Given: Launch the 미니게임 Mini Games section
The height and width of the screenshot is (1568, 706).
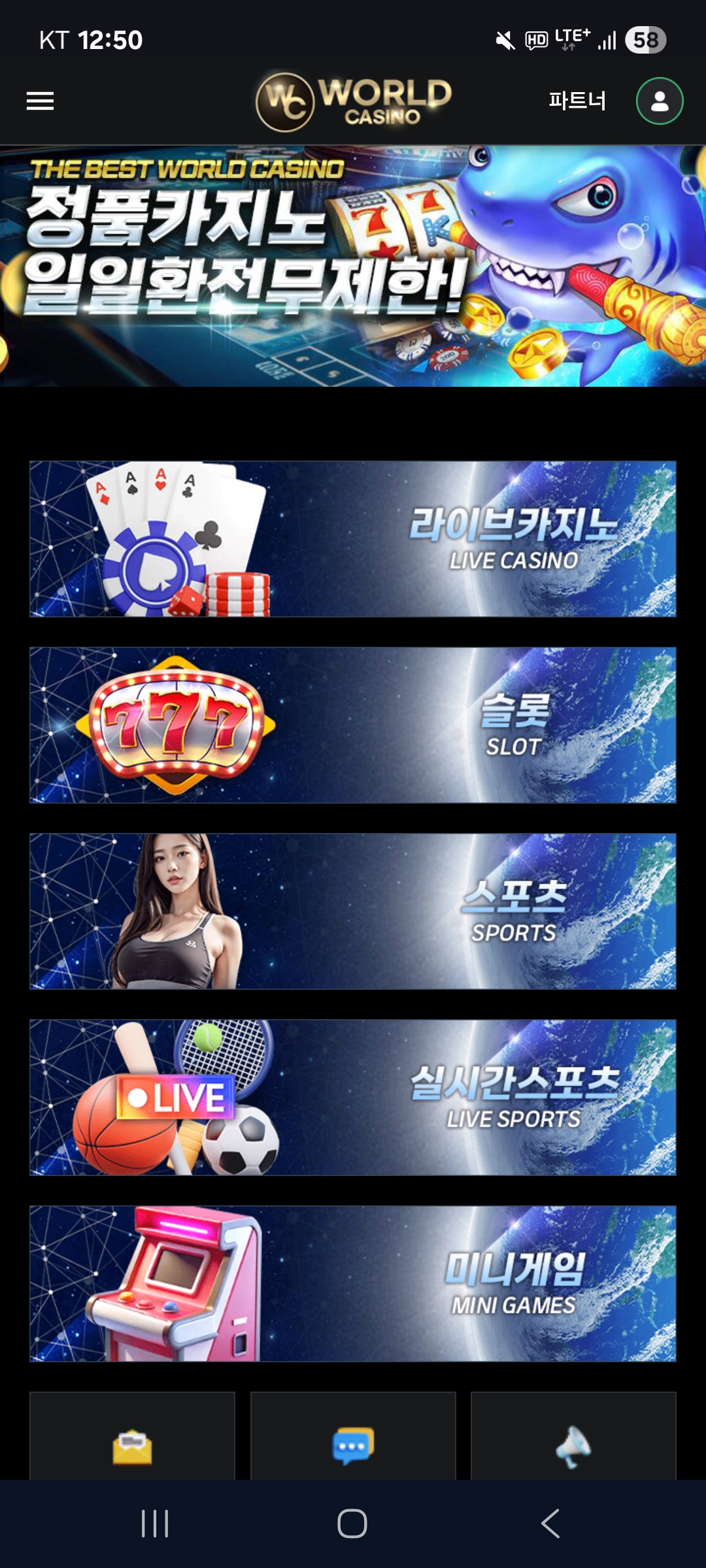Looking at the screenshot, I should (353, 1284).
